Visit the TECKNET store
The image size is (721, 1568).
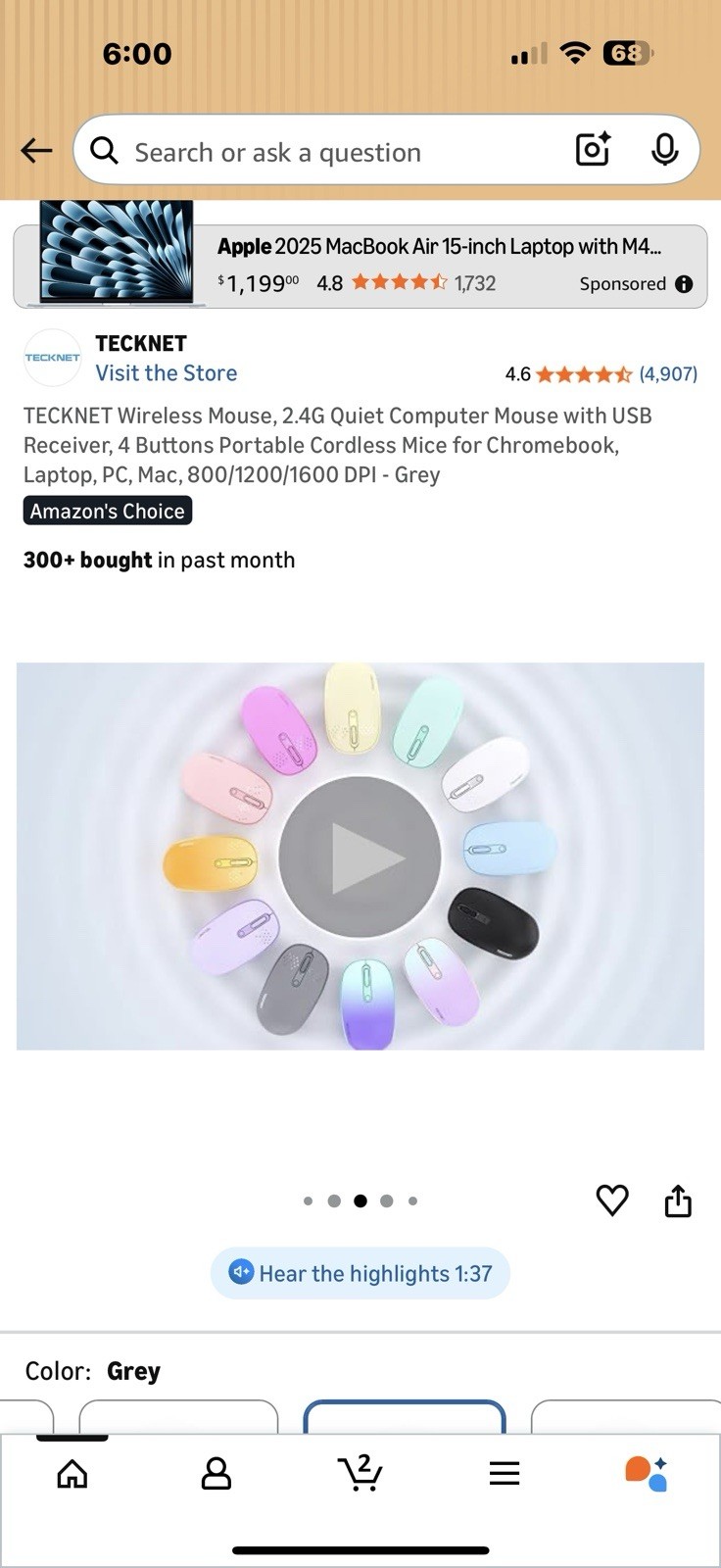(x=166, y=373)
